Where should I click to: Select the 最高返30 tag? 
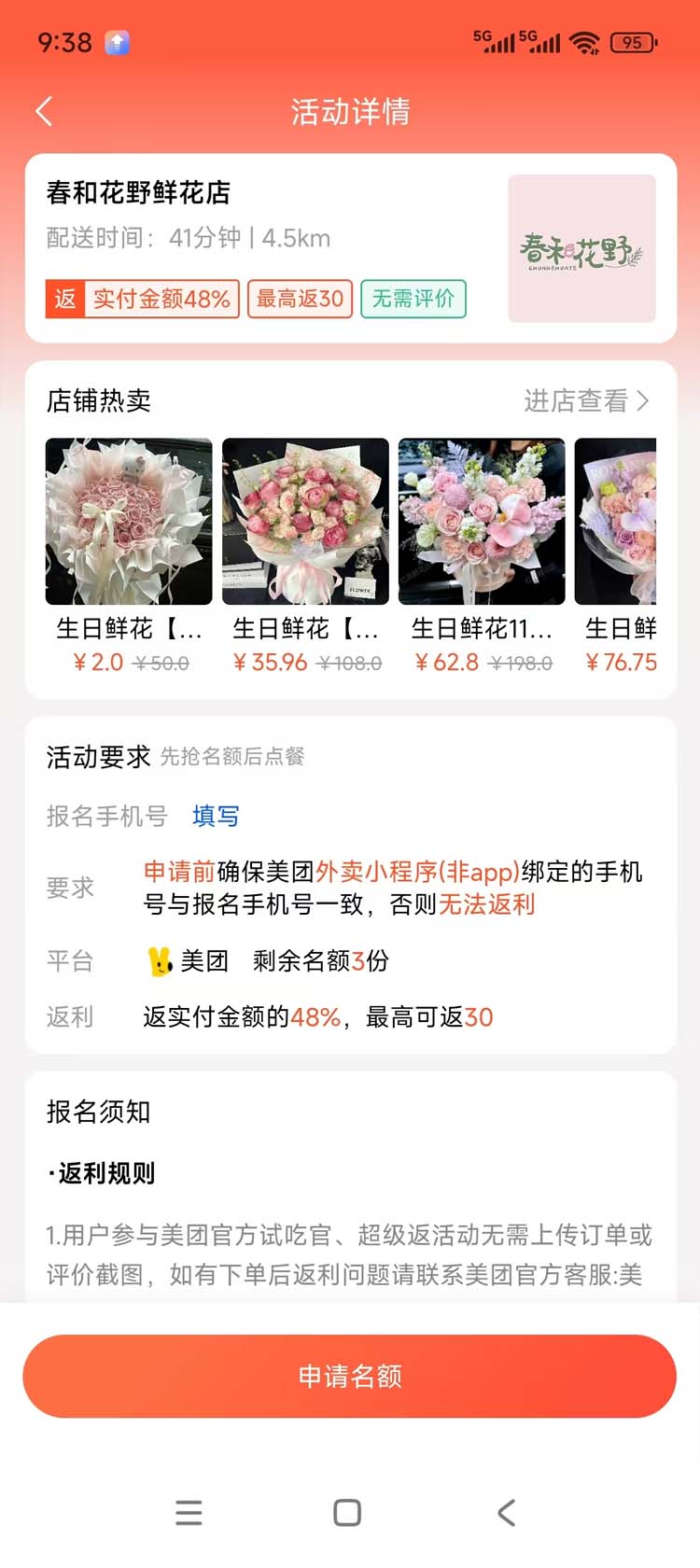coord(300,300)
